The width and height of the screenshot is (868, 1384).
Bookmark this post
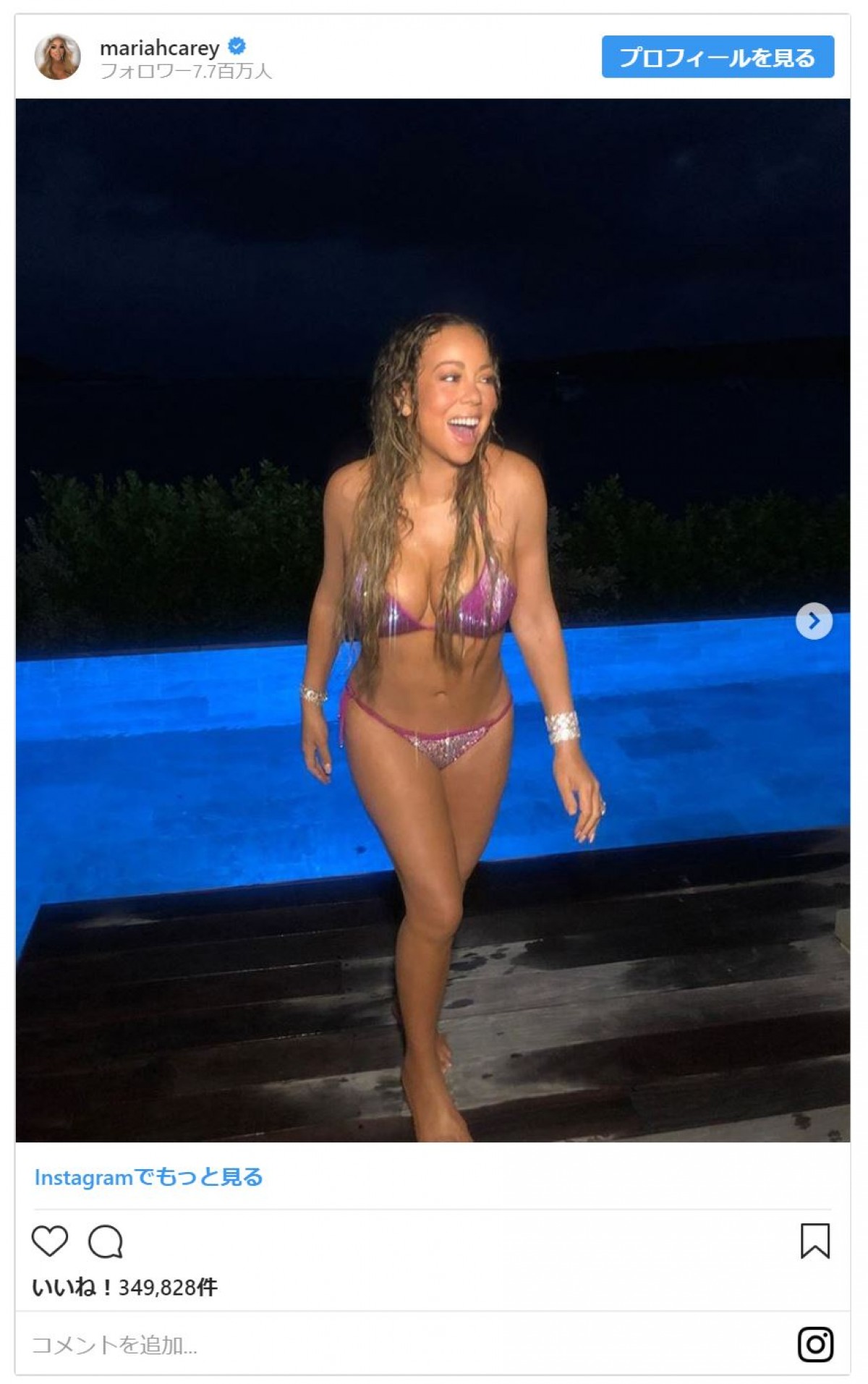[x=814, y=1241]
